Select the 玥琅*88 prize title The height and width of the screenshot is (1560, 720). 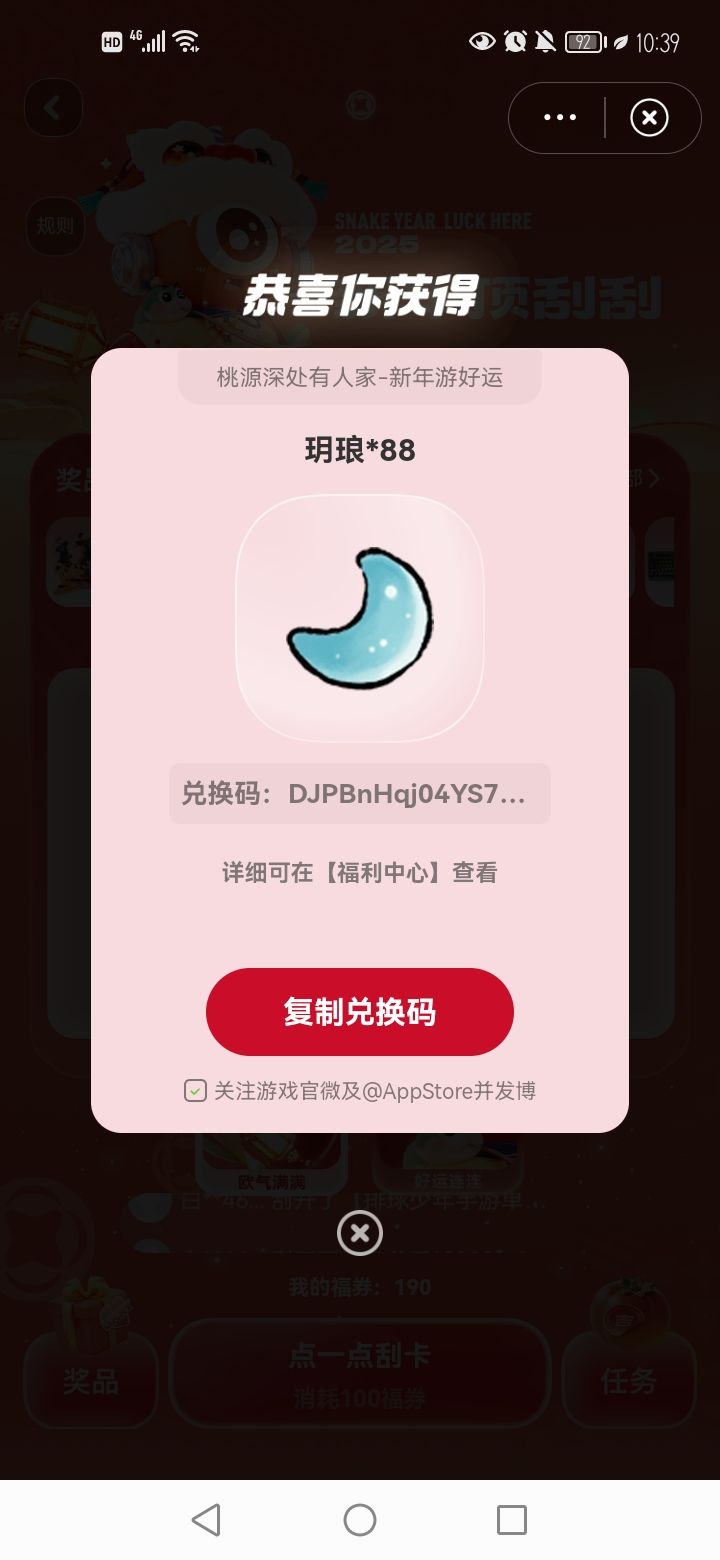coord(360,450)
